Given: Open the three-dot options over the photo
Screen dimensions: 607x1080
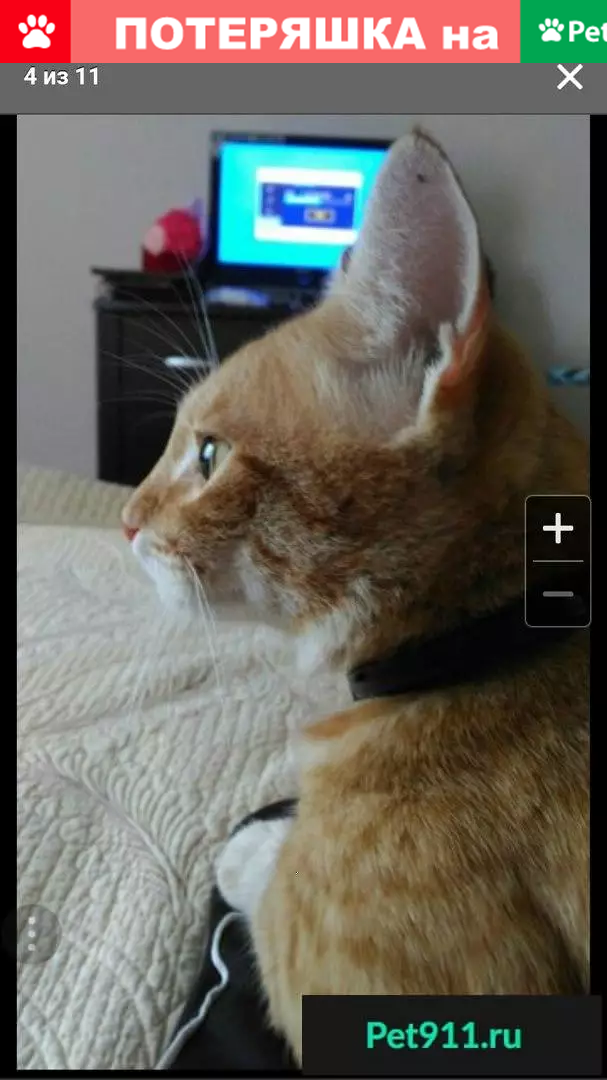Looking at the screenshot, I should coord(32,932).
